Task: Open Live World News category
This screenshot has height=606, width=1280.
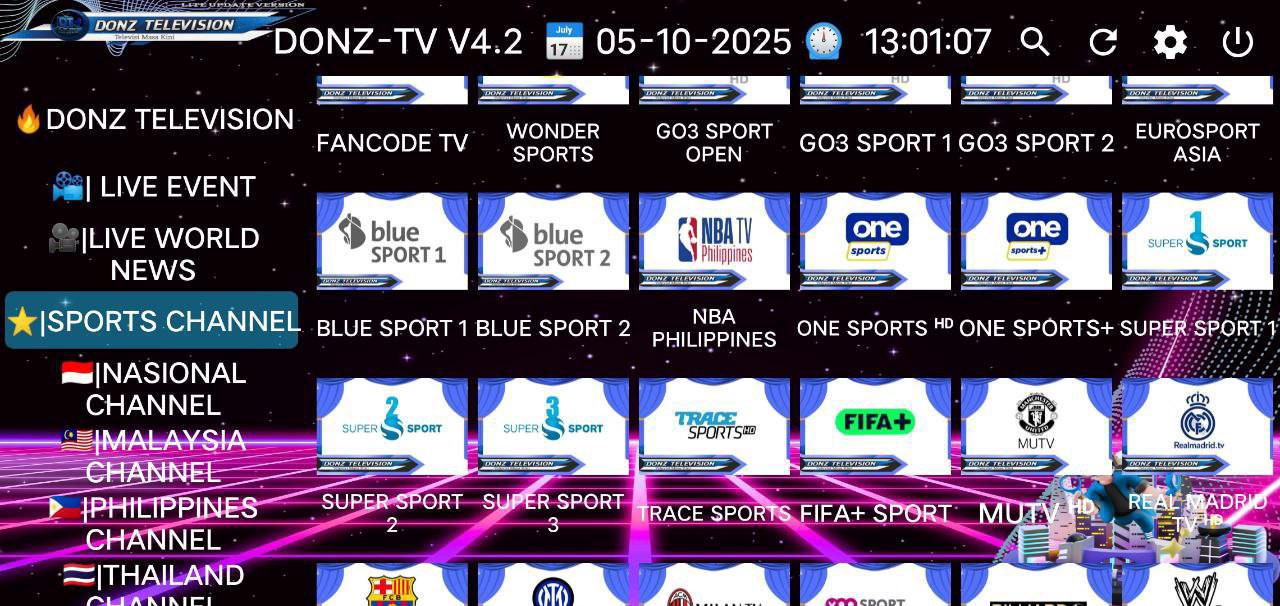Action: pyautogui.click(x=154, y=253)
